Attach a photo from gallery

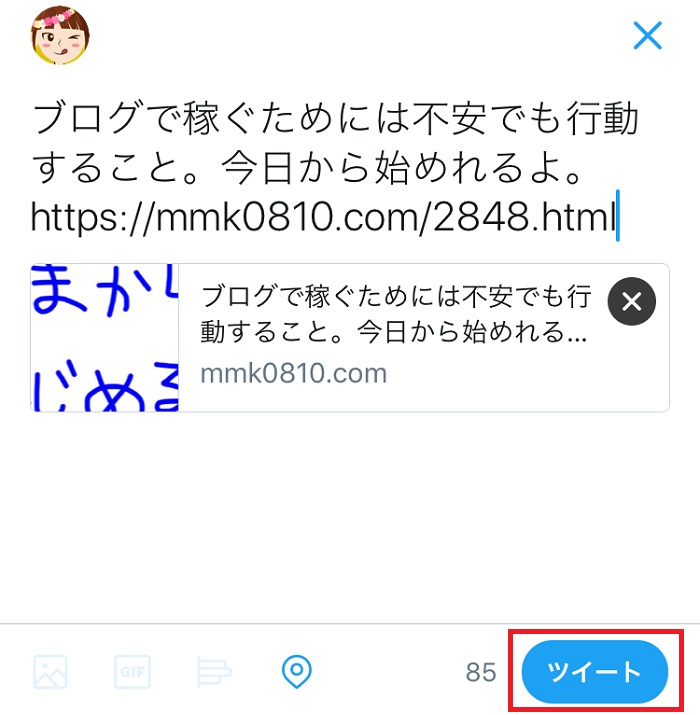pyautogui.click(x=49, y=672)
